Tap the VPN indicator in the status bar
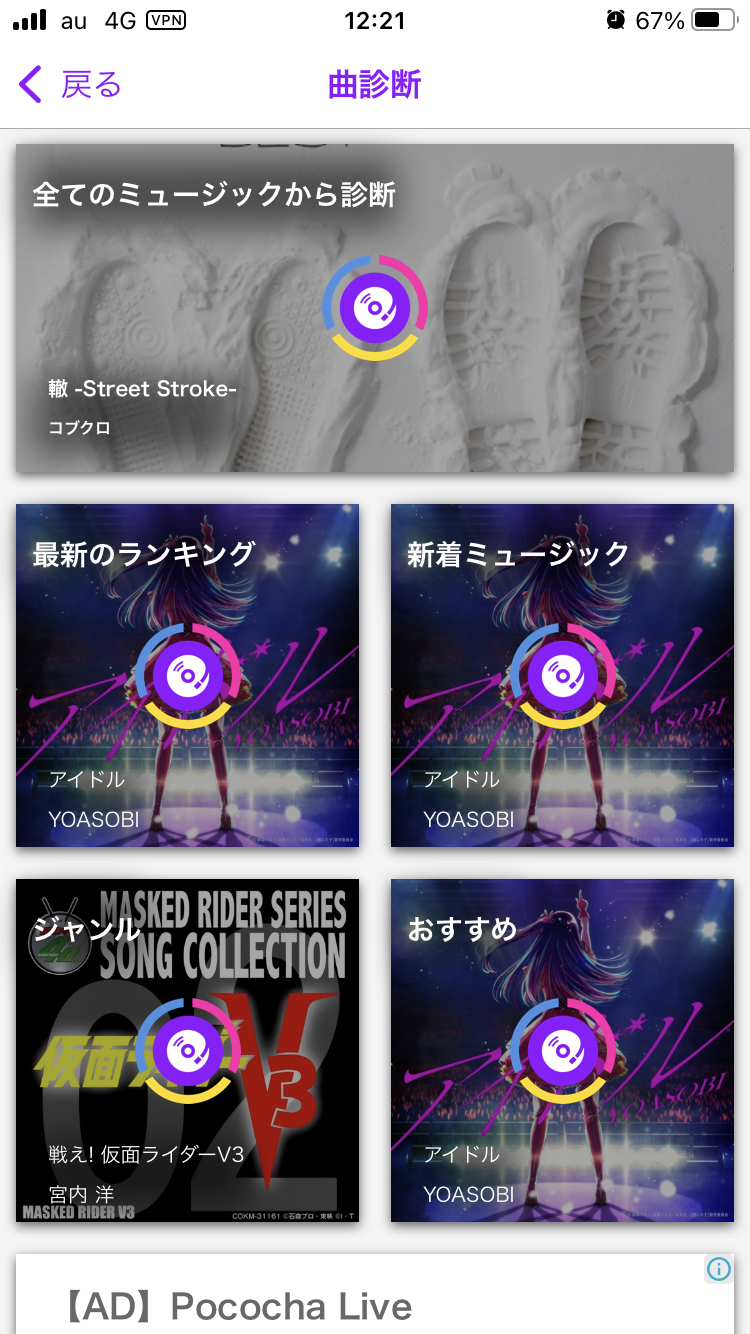750x1334 pixels. point(168,19)
